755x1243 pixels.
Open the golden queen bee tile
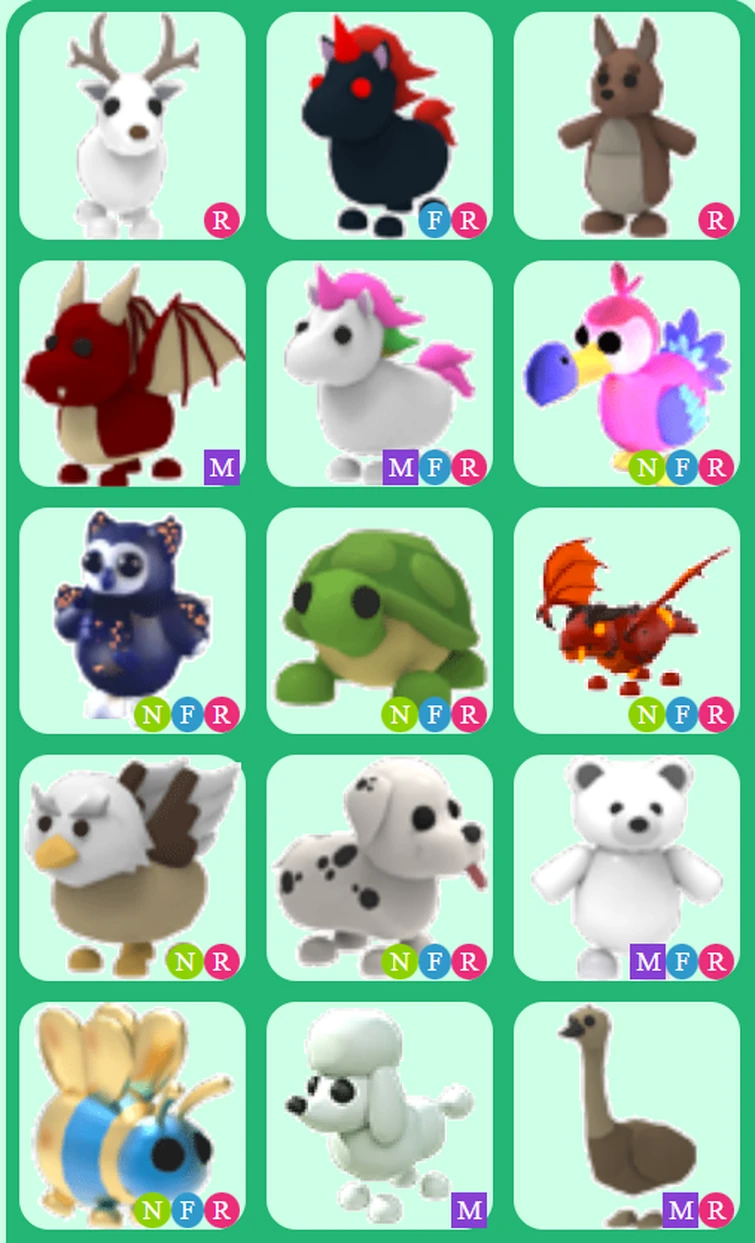point(132,1115)
